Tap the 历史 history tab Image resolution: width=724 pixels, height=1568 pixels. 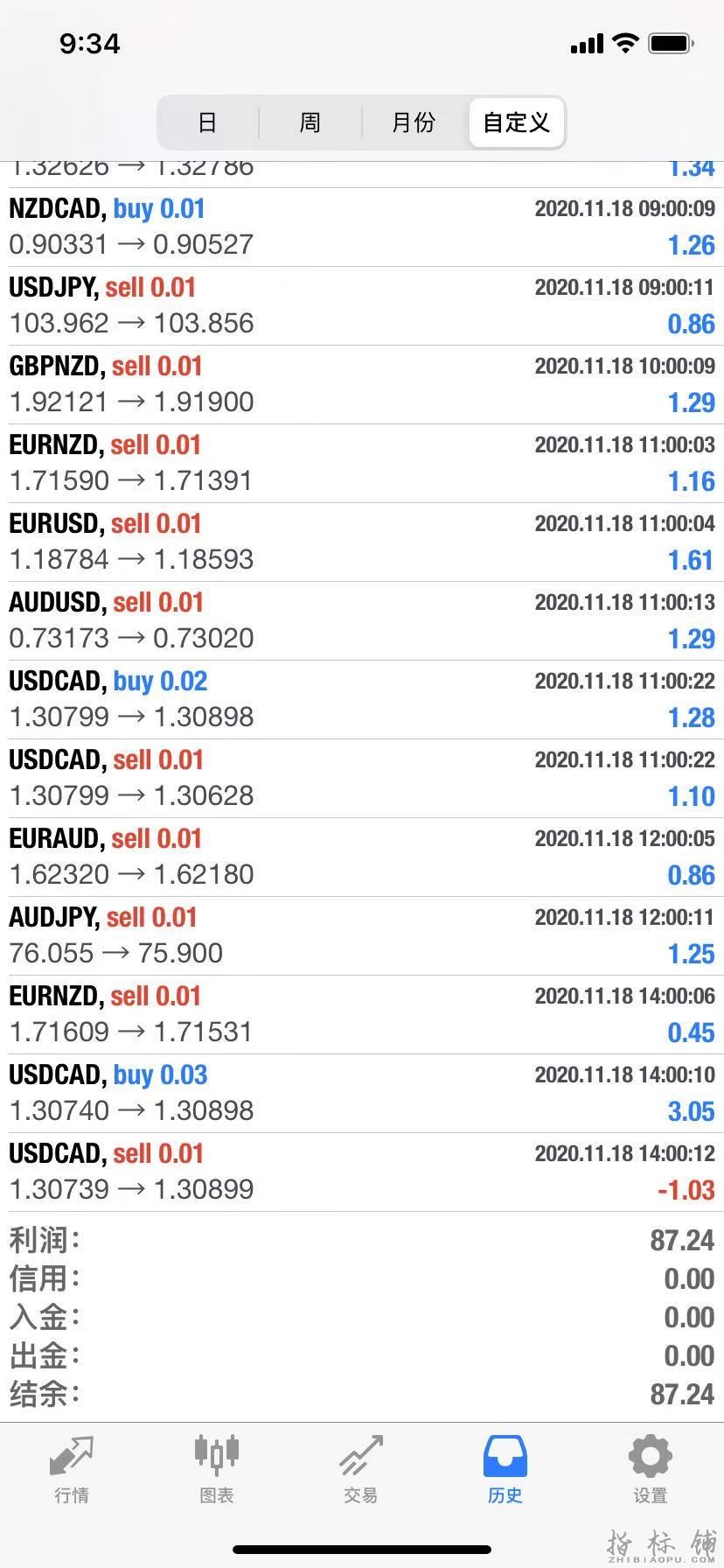tap(505, 1469)
